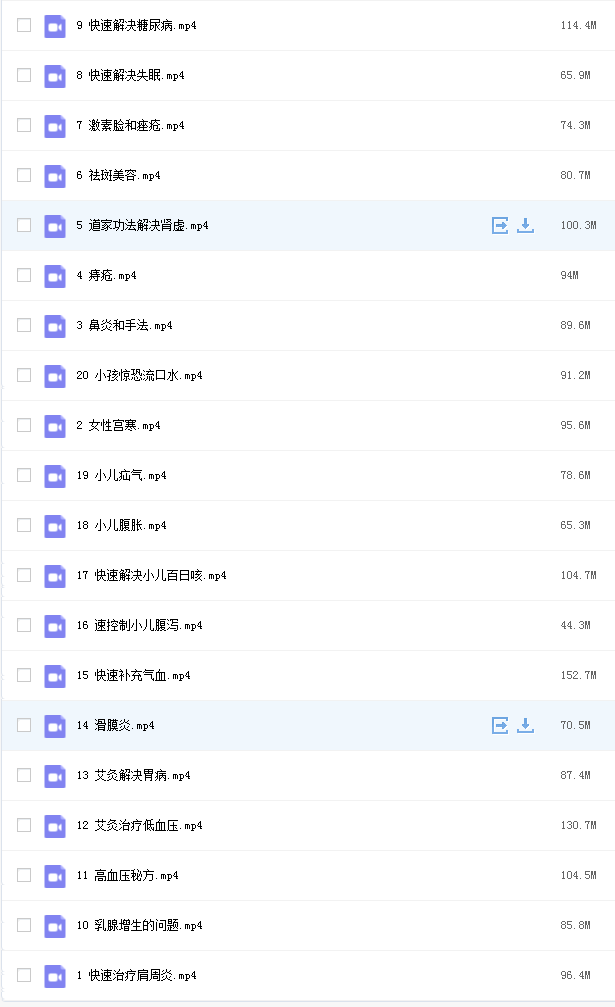Open the video 7 激素脸和痤疮.mp4
This screenshot has height=1007, width=615.
(x=130, y=125)
